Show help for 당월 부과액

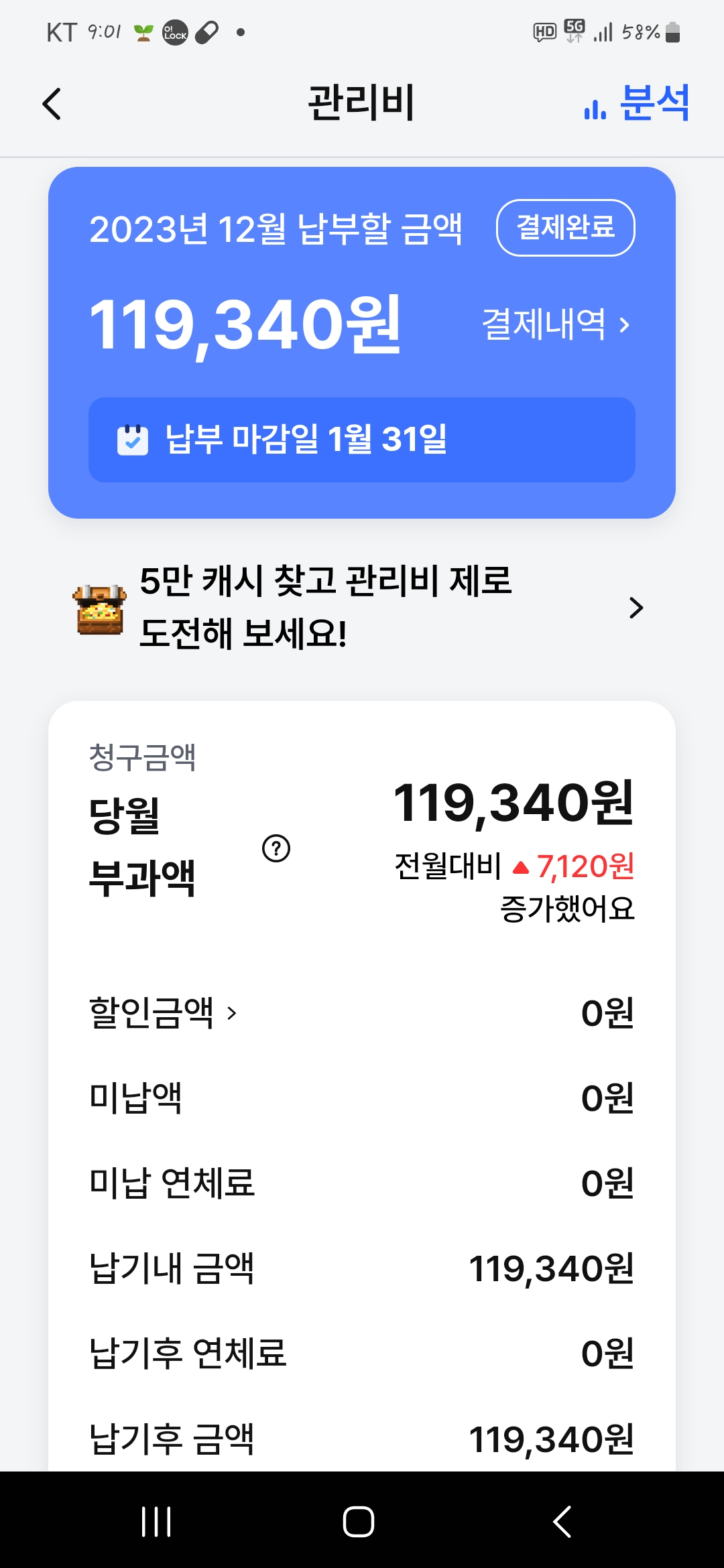(276, 848)
